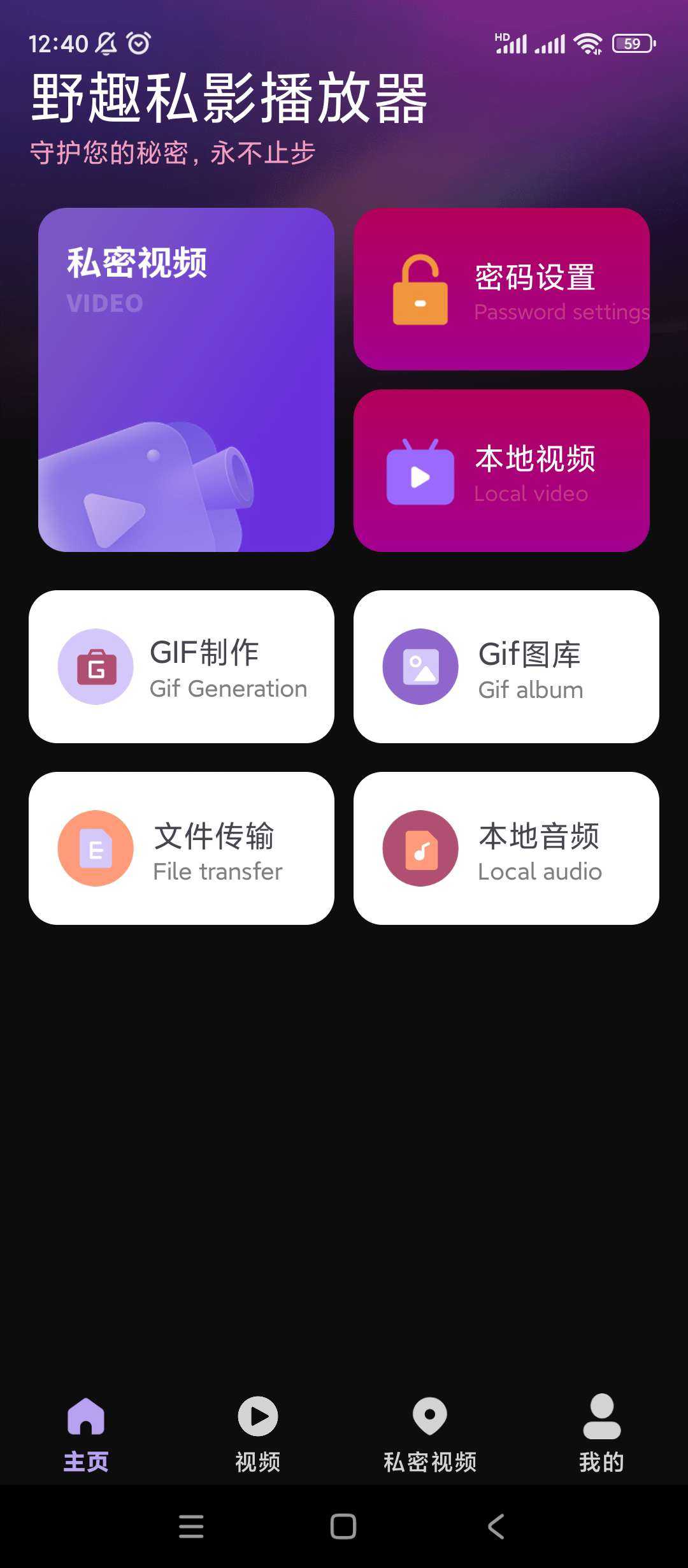
Task: Tap the back arrow in the navigation bar
Action: click(x=496, y=1525)
